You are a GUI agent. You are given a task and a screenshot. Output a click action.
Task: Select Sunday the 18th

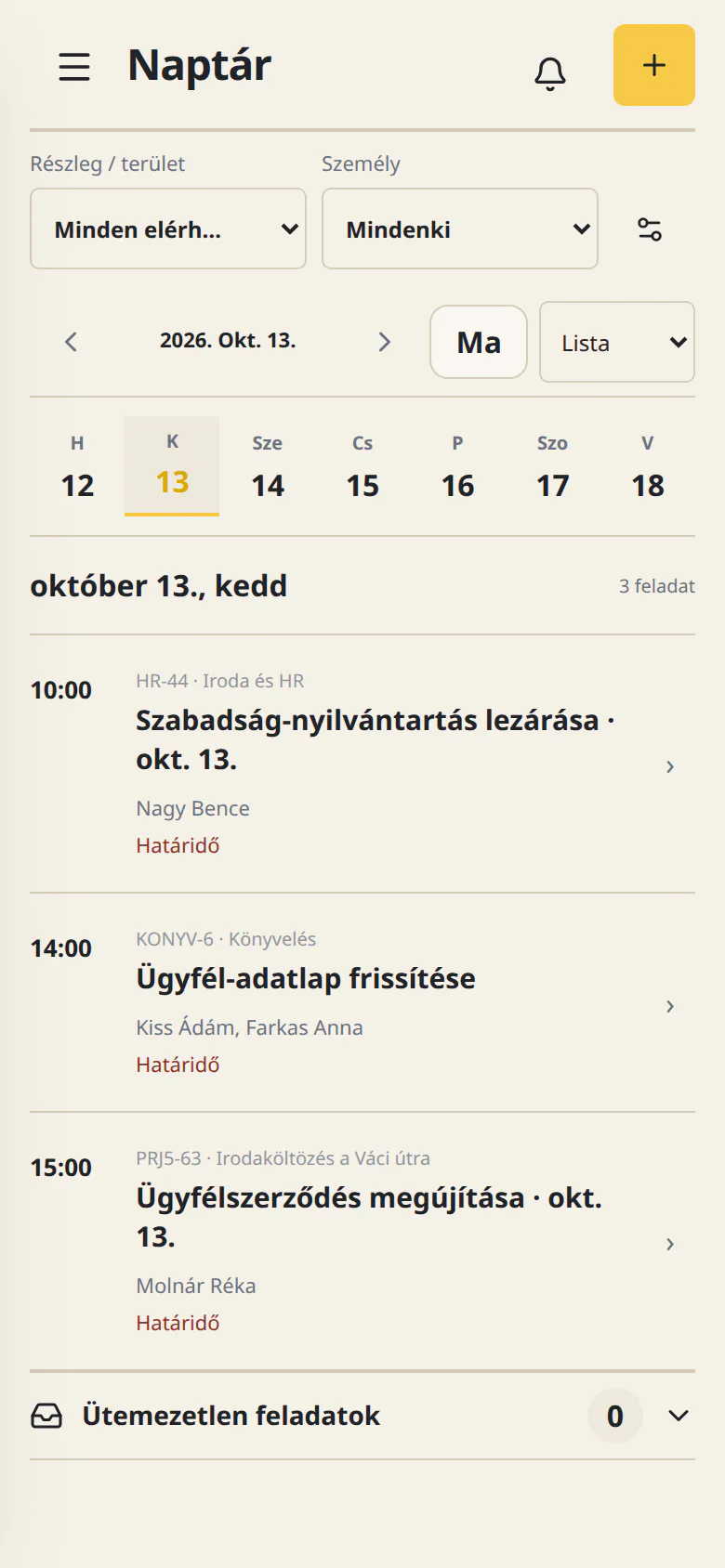tap(648, 466)
